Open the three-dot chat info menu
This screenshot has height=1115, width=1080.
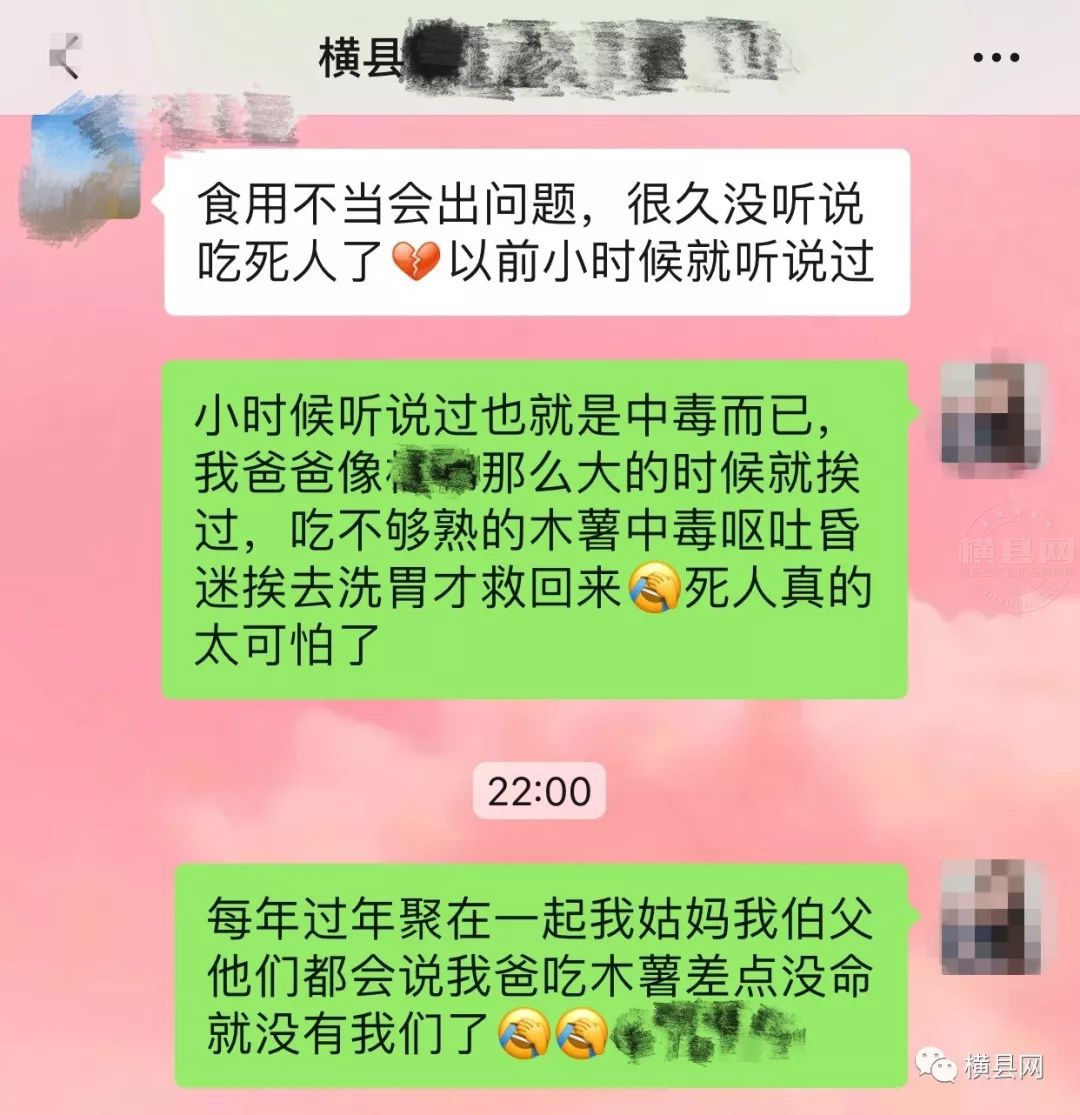click(996, 58)
